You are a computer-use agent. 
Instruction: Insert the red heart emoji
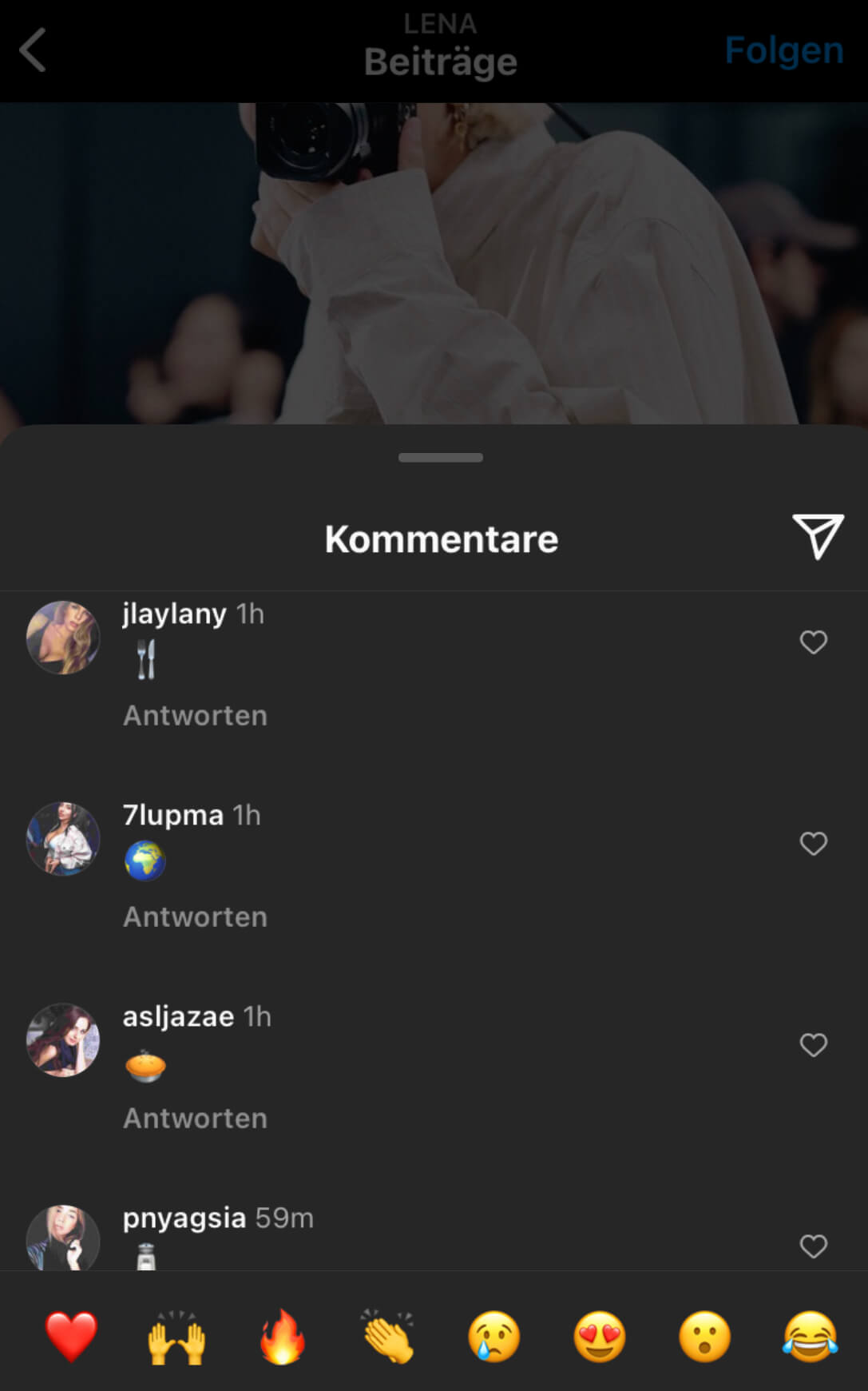coord(71,1337)
